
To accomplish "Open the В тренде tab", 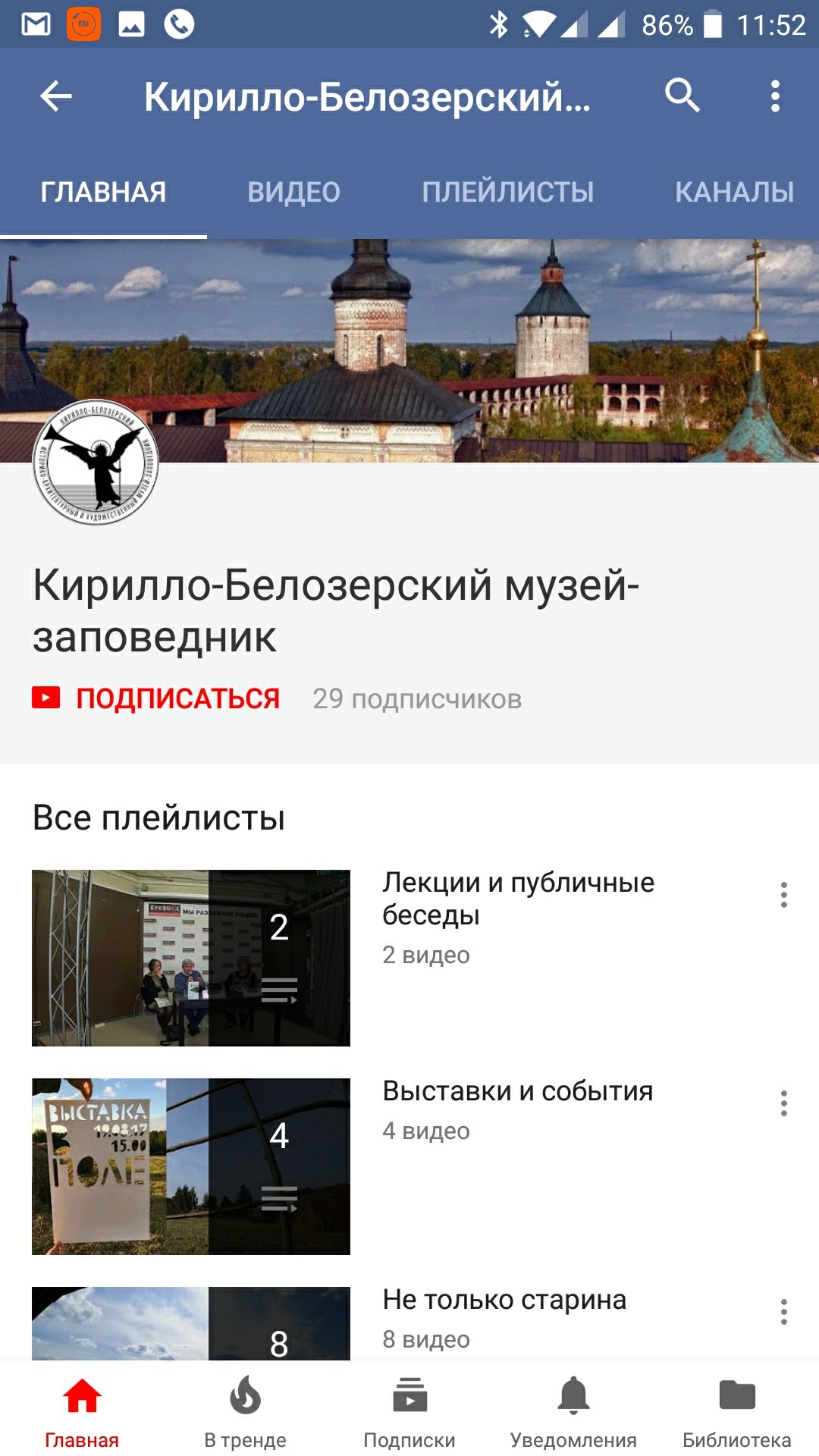I will click(246, 1410).
